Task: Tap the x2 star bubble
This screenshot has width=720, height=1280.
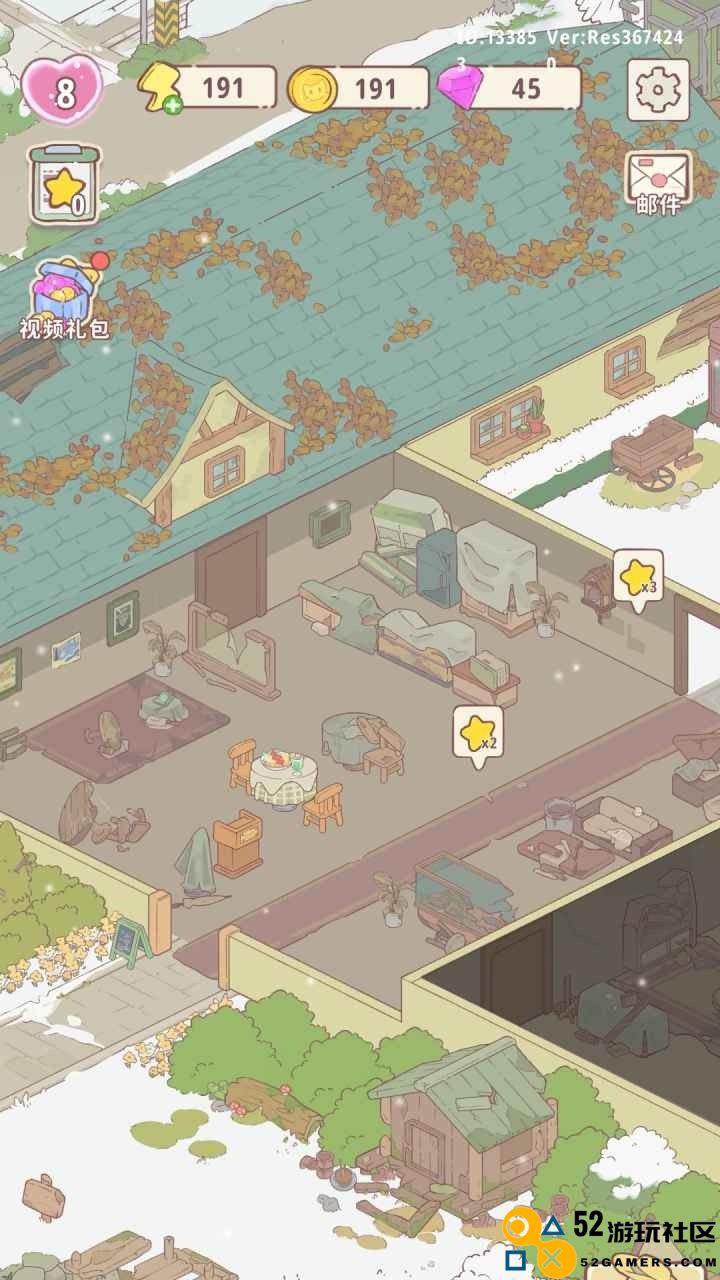Action: tap(477, 735)
